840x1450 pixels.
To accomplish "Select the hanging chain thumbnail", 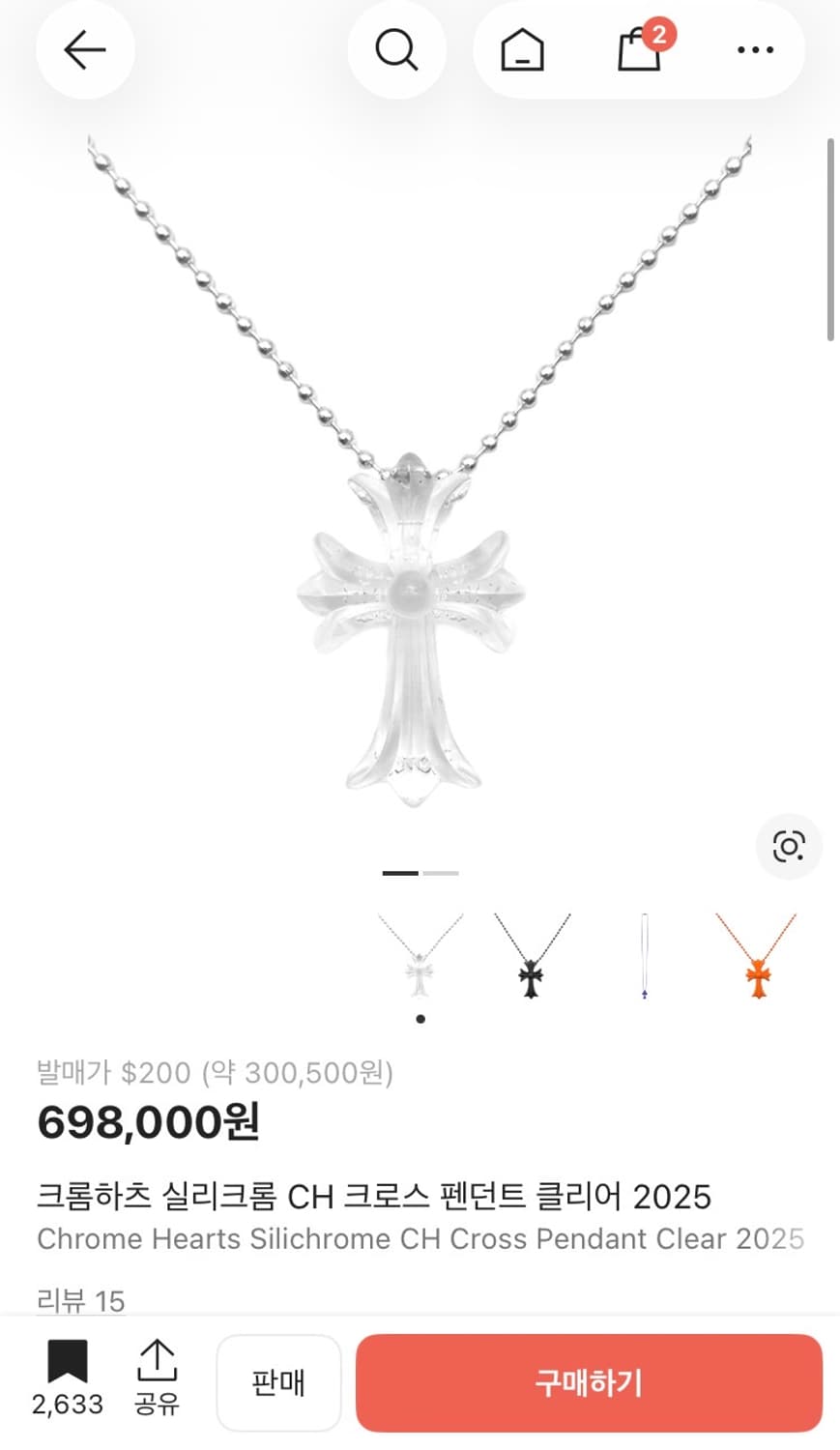I will pos(645,957).
